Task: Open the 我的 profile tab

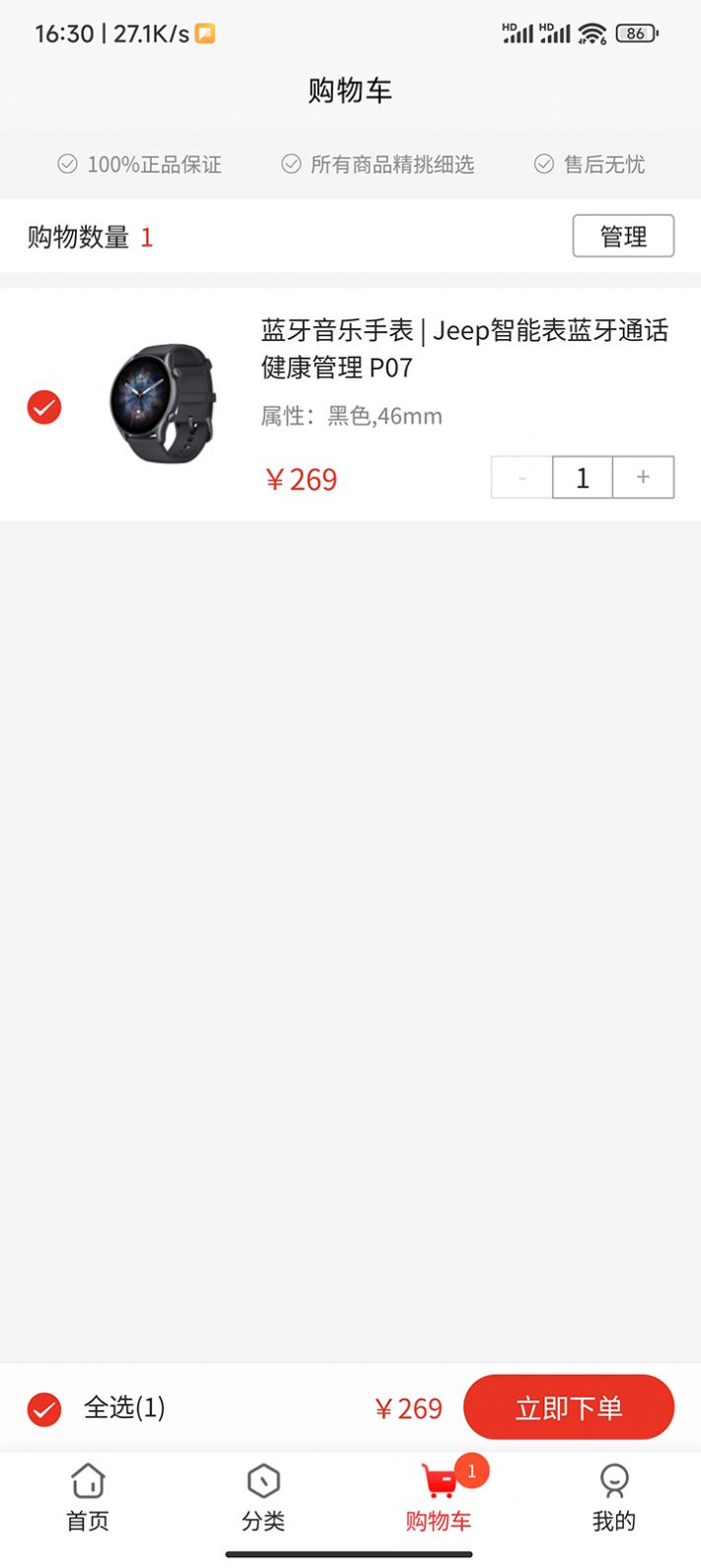Action: pos(613,1496)
